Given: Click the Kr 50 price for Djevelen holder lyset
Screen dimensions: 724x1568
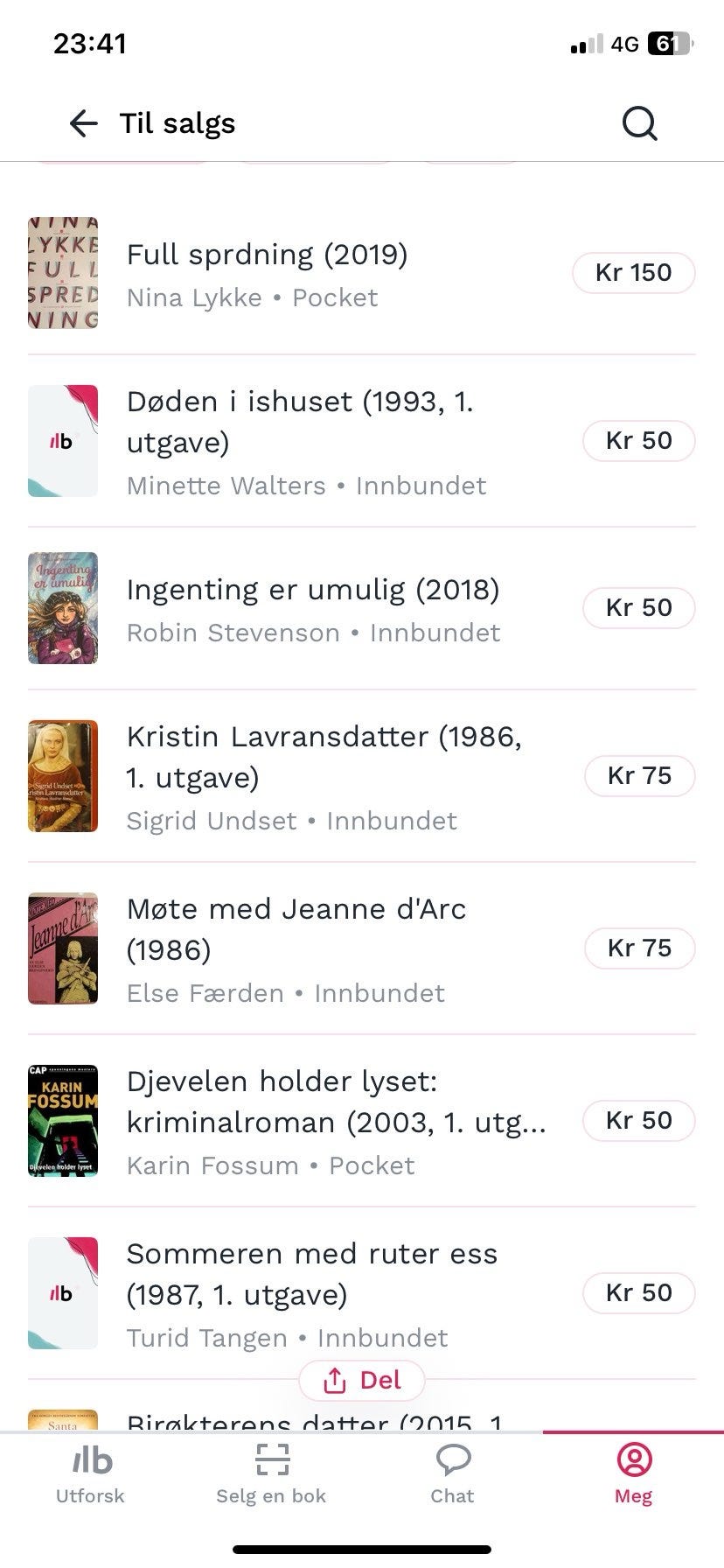Looking at the screenshot, I should [x=639, y=1120].
